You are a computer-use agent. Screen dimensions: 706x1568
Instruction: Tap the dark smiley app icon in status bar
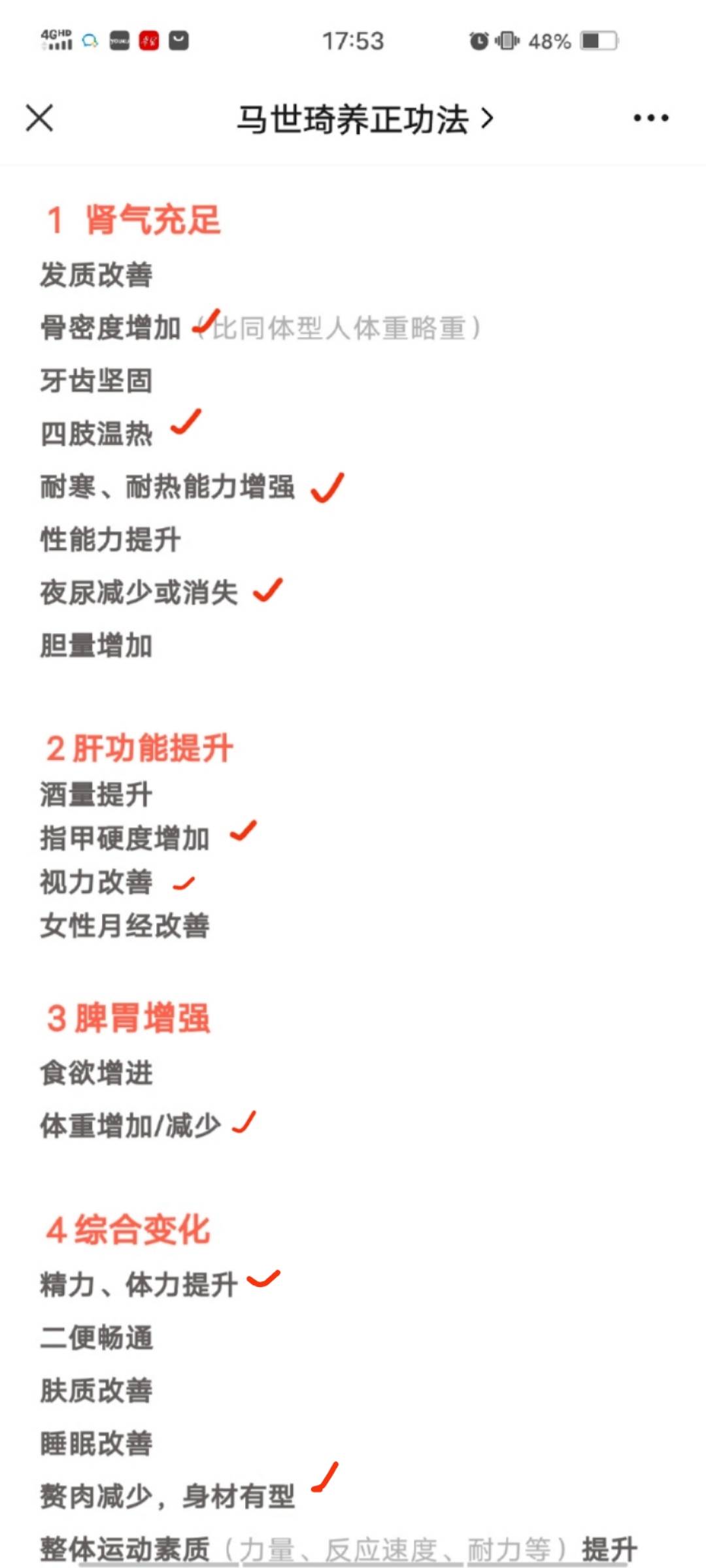[178, 41]
